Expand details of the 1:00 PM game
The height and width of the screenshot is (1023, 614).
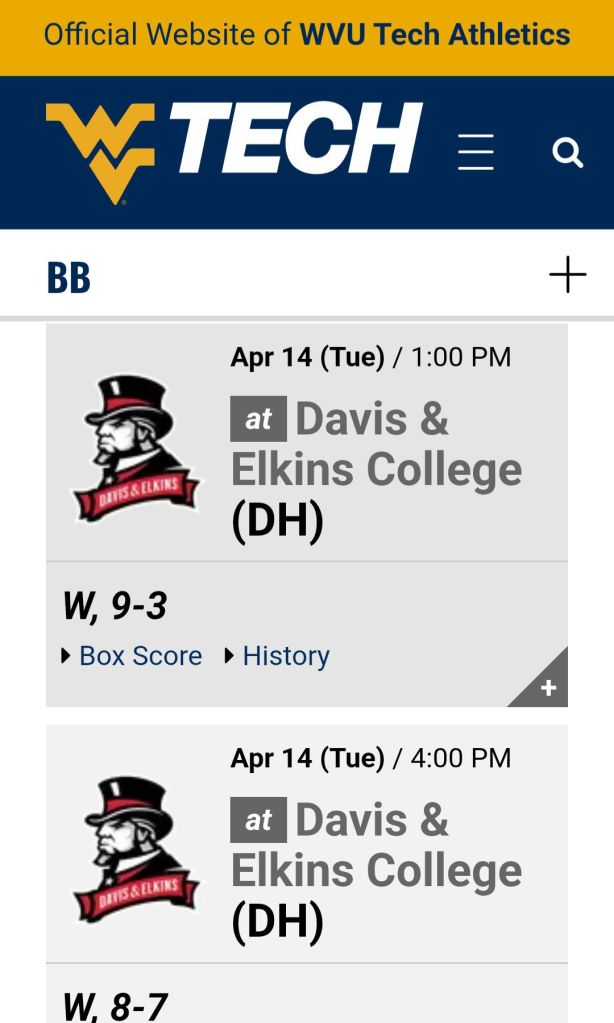547,687
